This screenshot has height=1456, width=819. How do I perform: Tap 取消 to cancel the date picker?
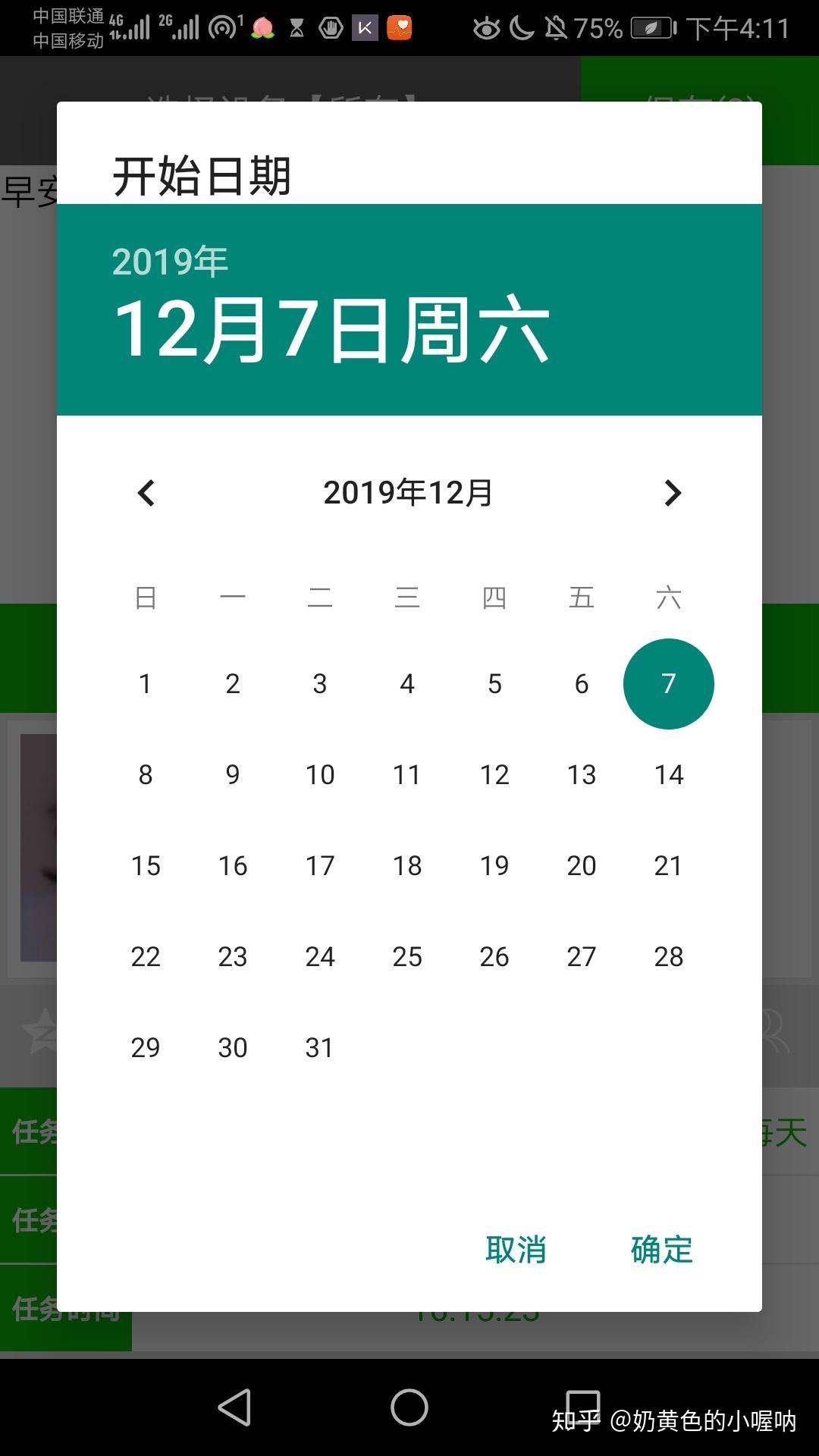coord(516,1250)
